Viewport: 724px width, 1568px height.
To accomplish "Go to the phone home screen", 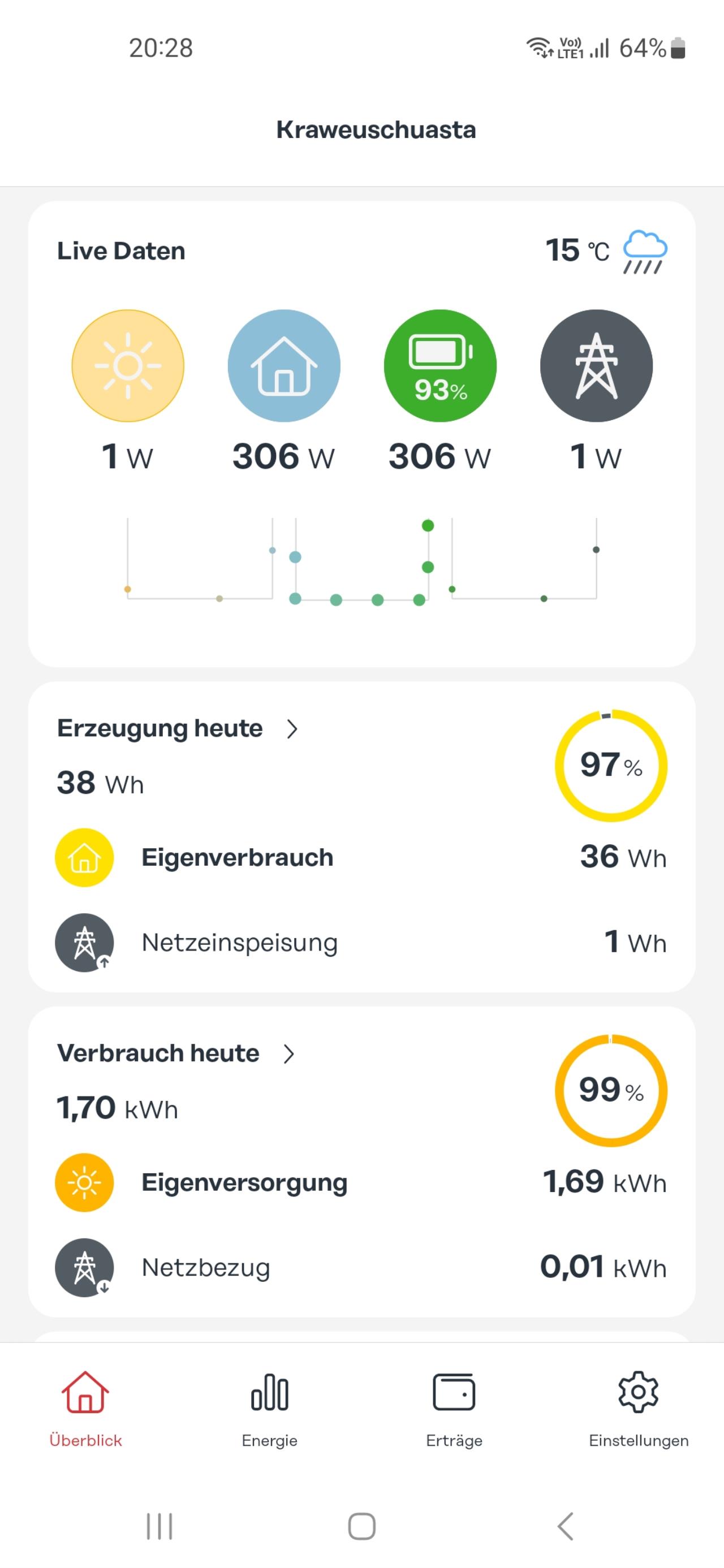I will [361, 1526].
